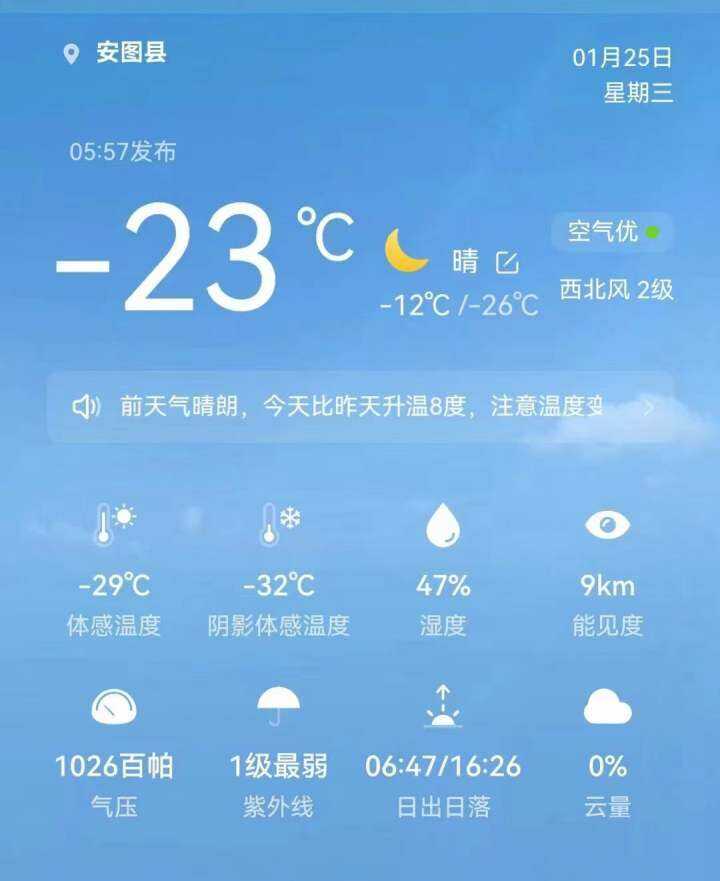The height and width of the screenshot is (881, 720).
Task: Play the weather voice broadcast speaker
Action: click(x=86, y=407)
